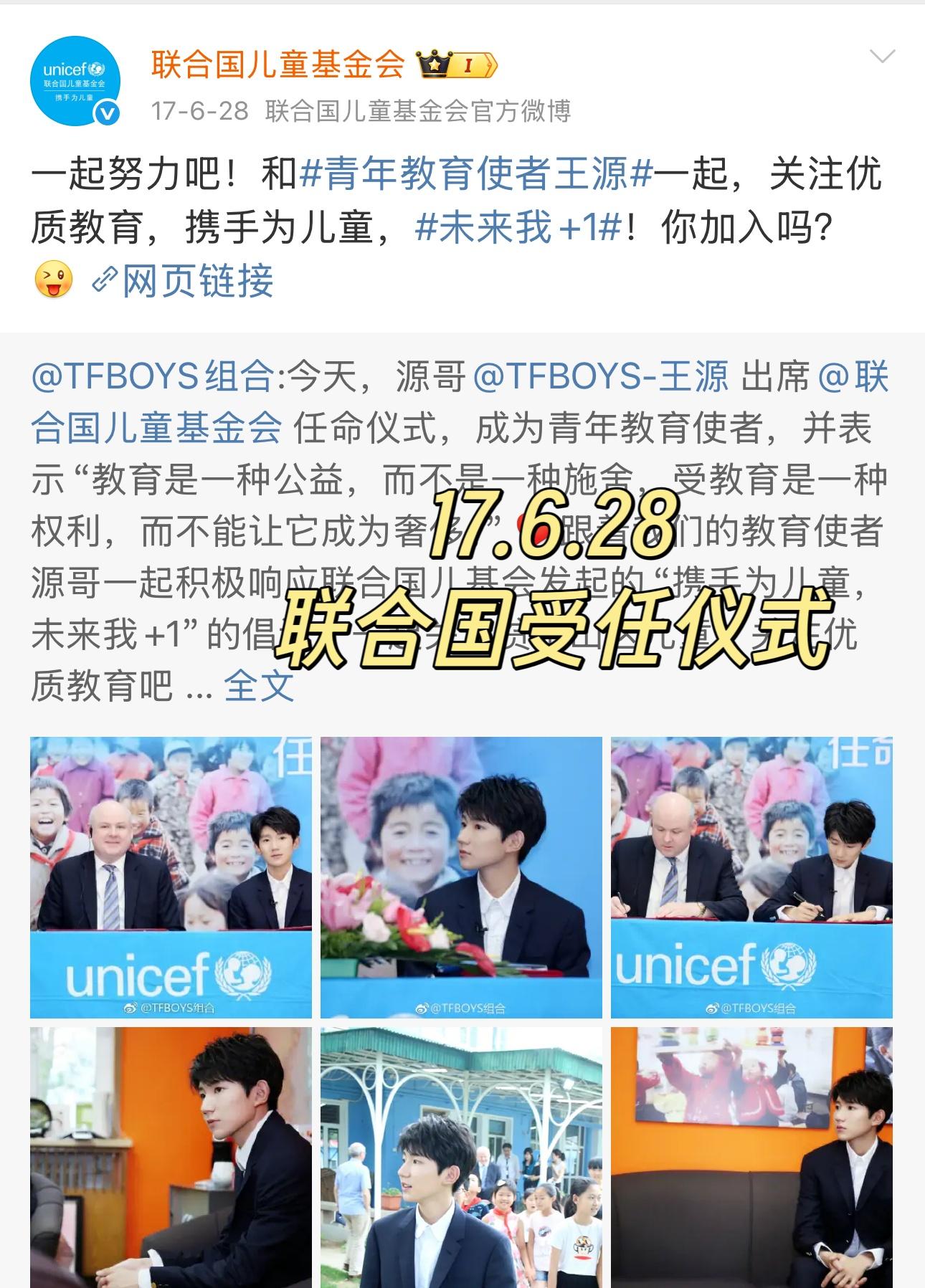Viewport: 925px width, 1288px height.
Task: View sixth photo of boy on sofa
Action: [751, 1157]
